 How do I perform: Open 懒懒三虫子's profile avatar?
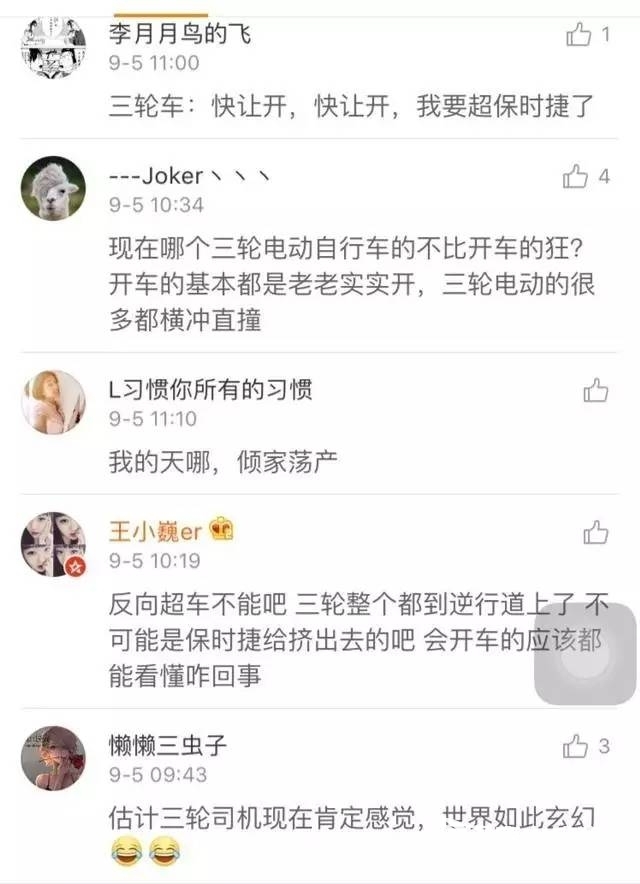click(53, 758)
